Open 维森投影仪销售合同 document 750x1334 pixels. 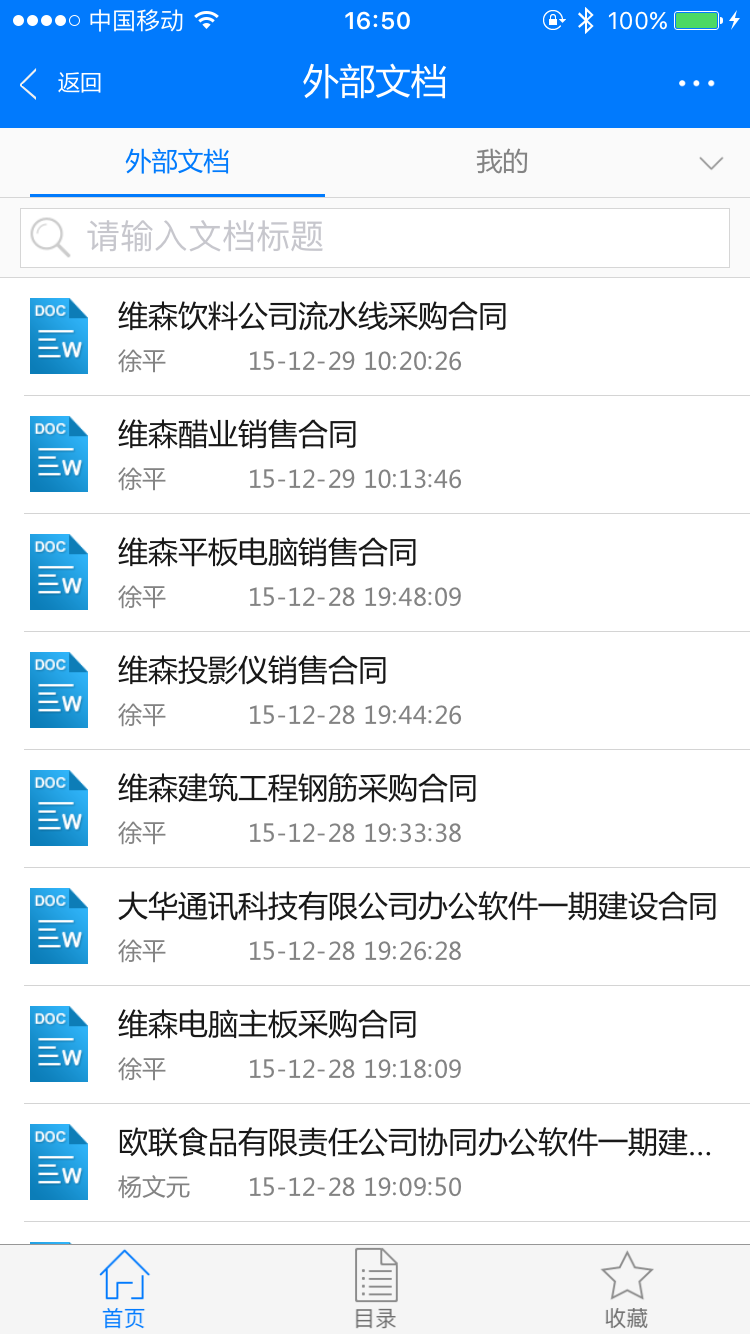375,691
